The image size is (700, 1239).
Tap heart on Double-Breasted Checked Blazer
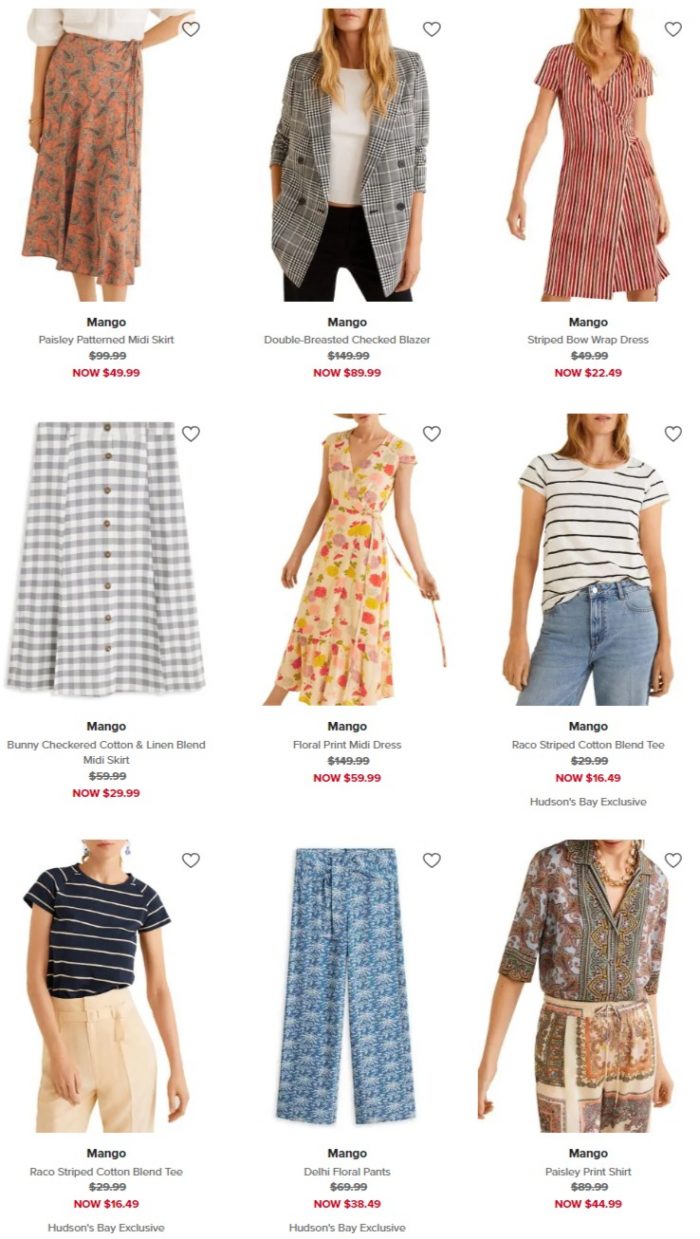(x=432, y=29)
